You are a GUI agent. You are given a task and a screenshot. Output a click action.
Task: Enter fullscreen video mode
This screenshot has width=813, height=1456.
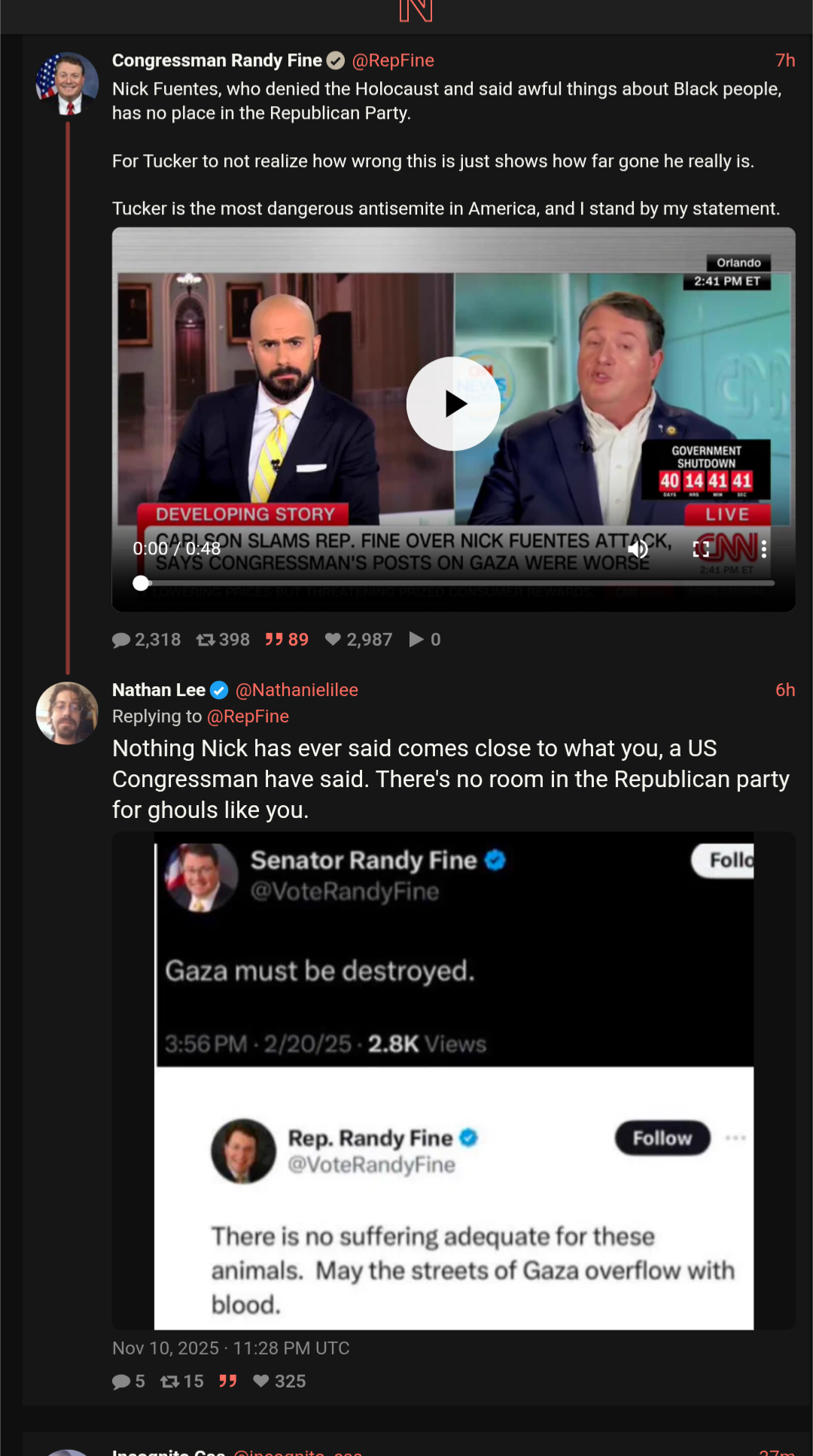click(701, 549)
